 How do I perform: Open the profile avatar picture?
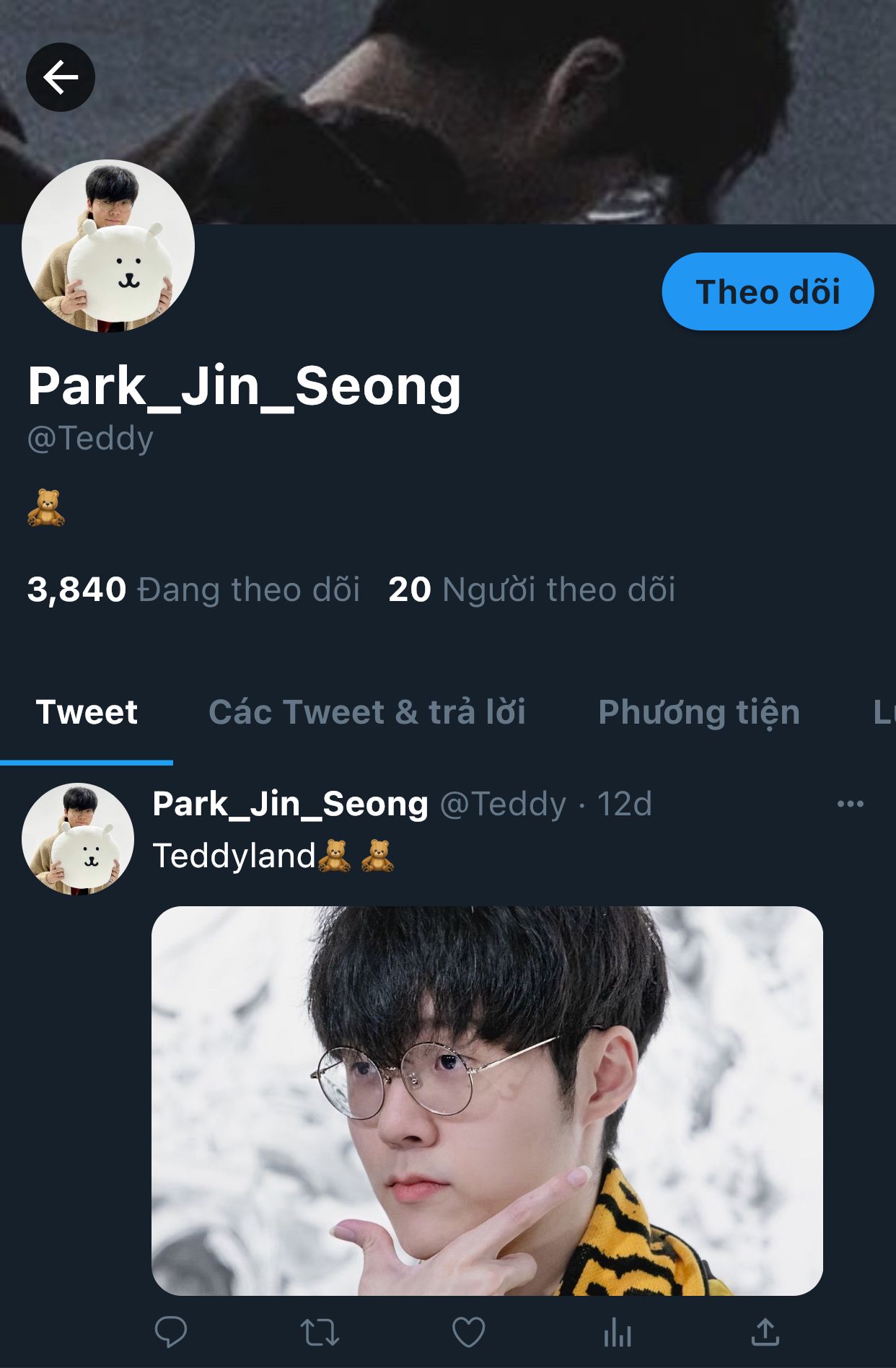pos(108,245)
